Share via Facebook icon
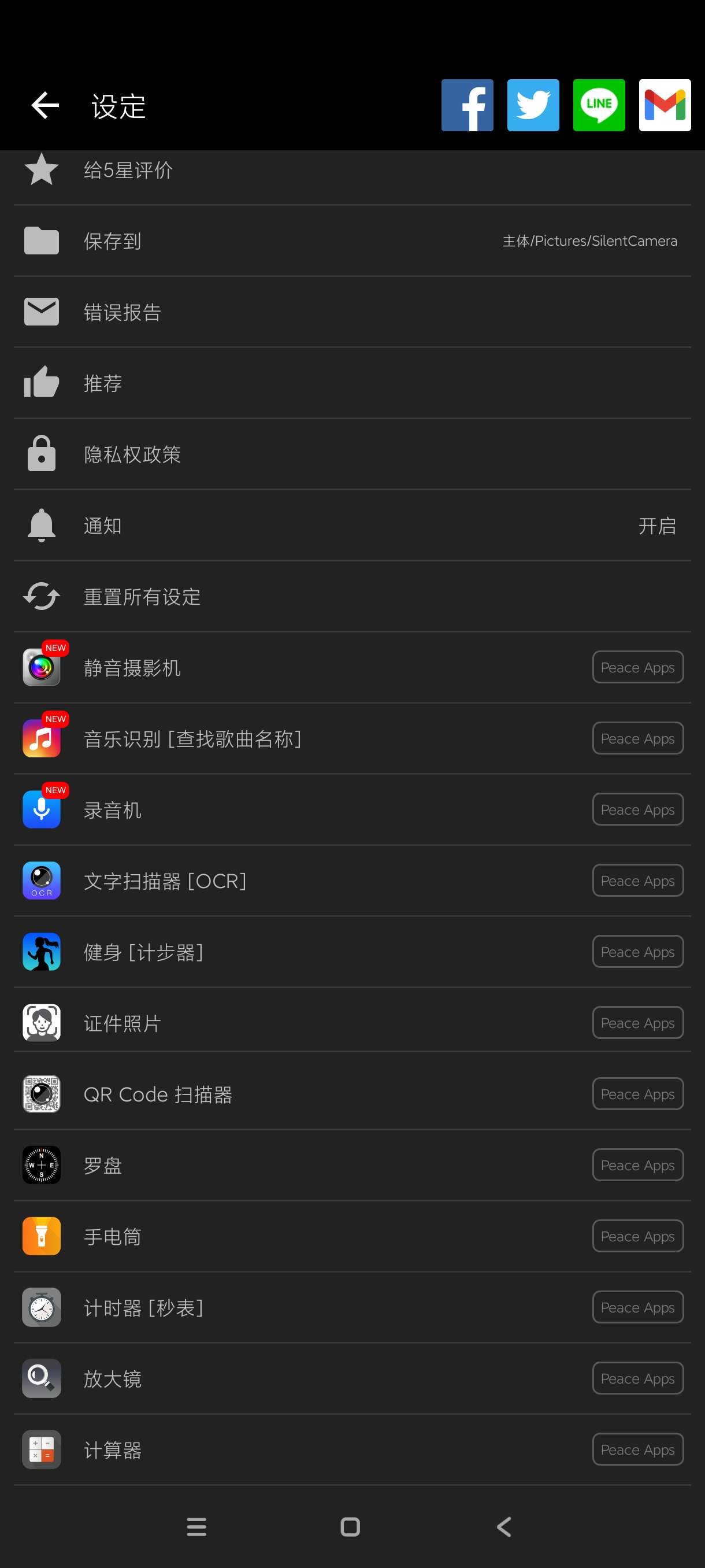Screen dimensions: 705x1568 pos(467,105)
